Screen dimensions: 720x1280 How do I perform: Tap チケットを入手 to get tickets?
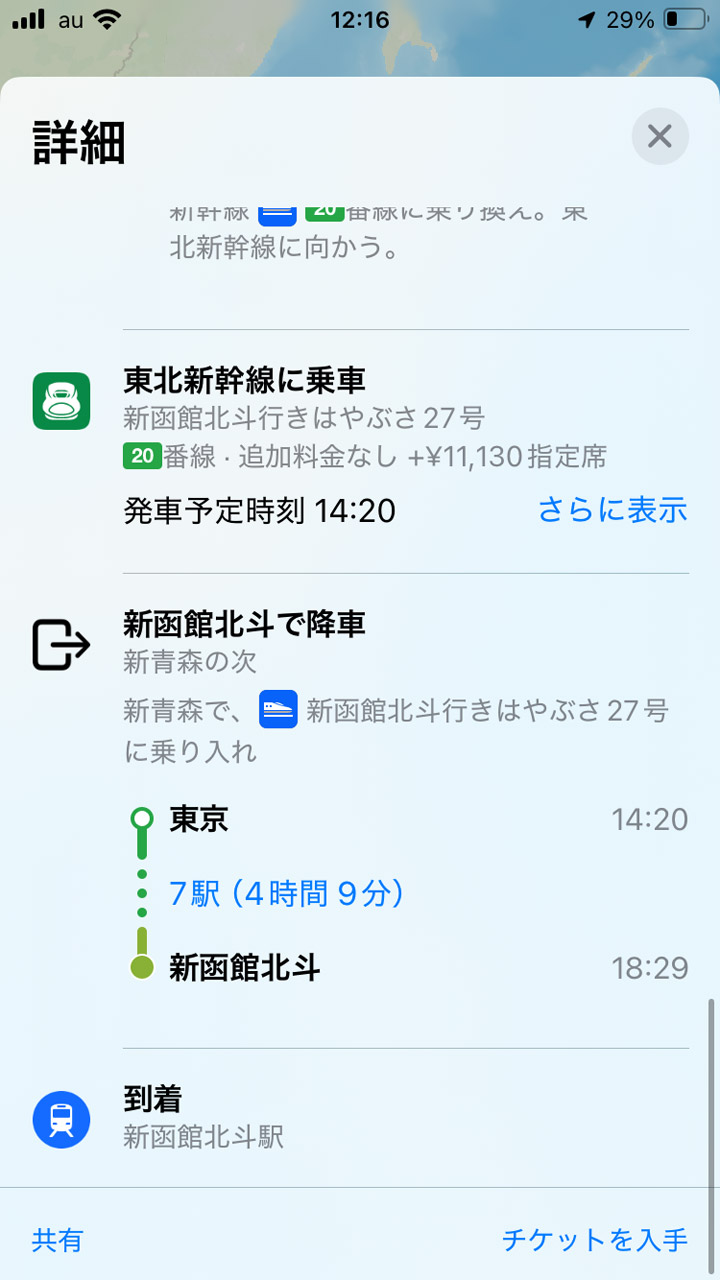point(595,1240)
